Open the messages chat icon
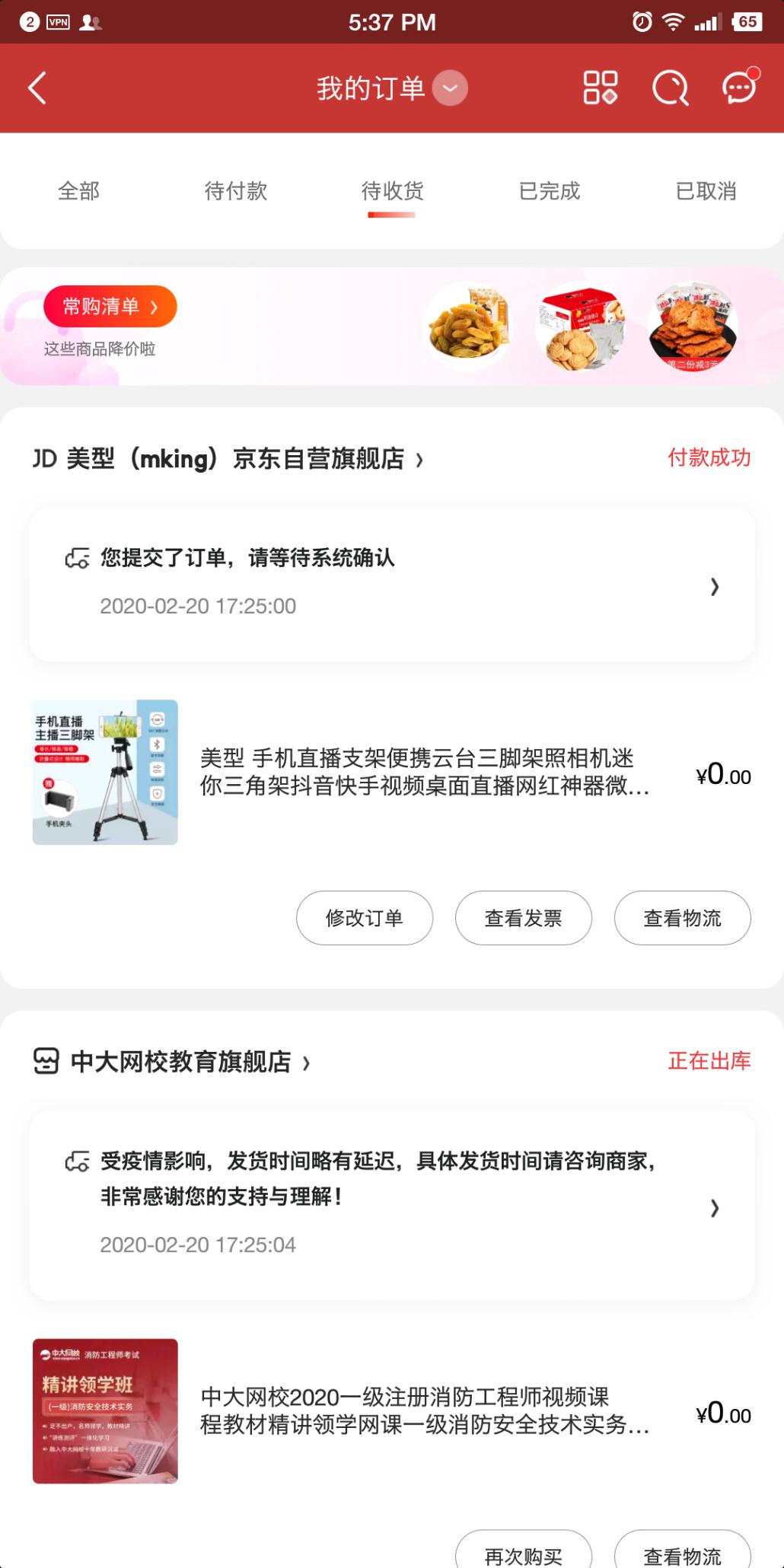This screenshot has width=784, height=1568. tap(739, 88)
